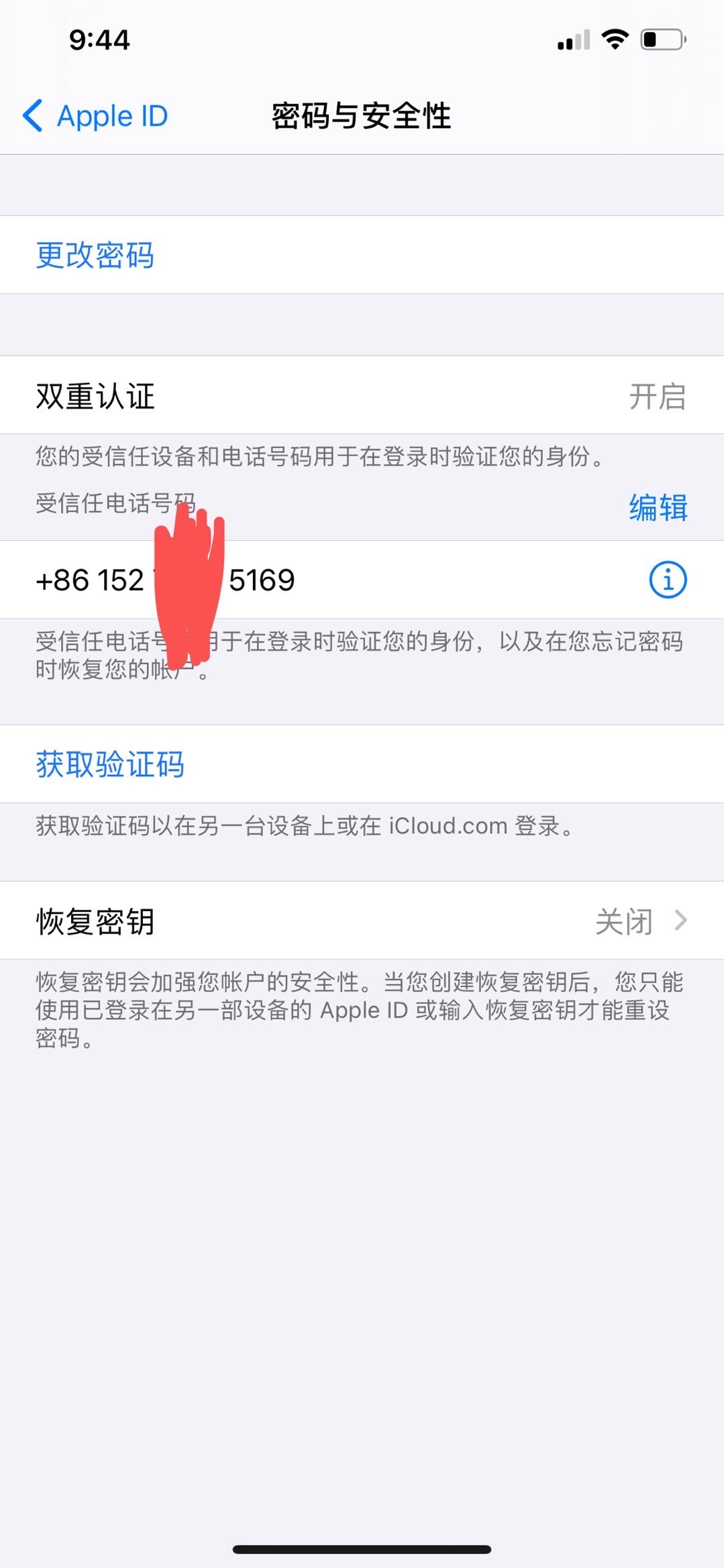Screen dimensions: 724x1568
Task: Open info icon for trusted phone number
Action: [667, 580]
